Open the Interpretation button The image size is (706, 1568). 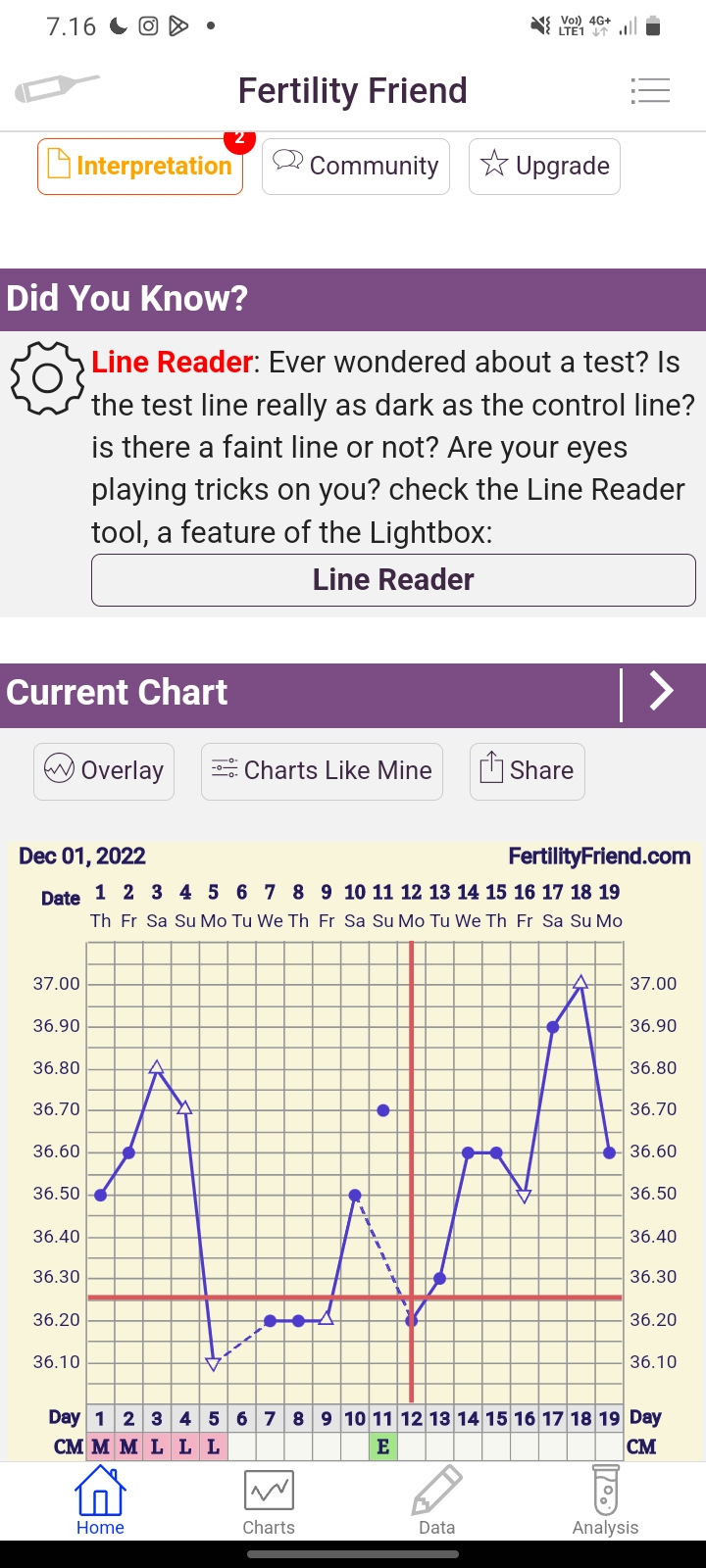[x=140, y=167]
